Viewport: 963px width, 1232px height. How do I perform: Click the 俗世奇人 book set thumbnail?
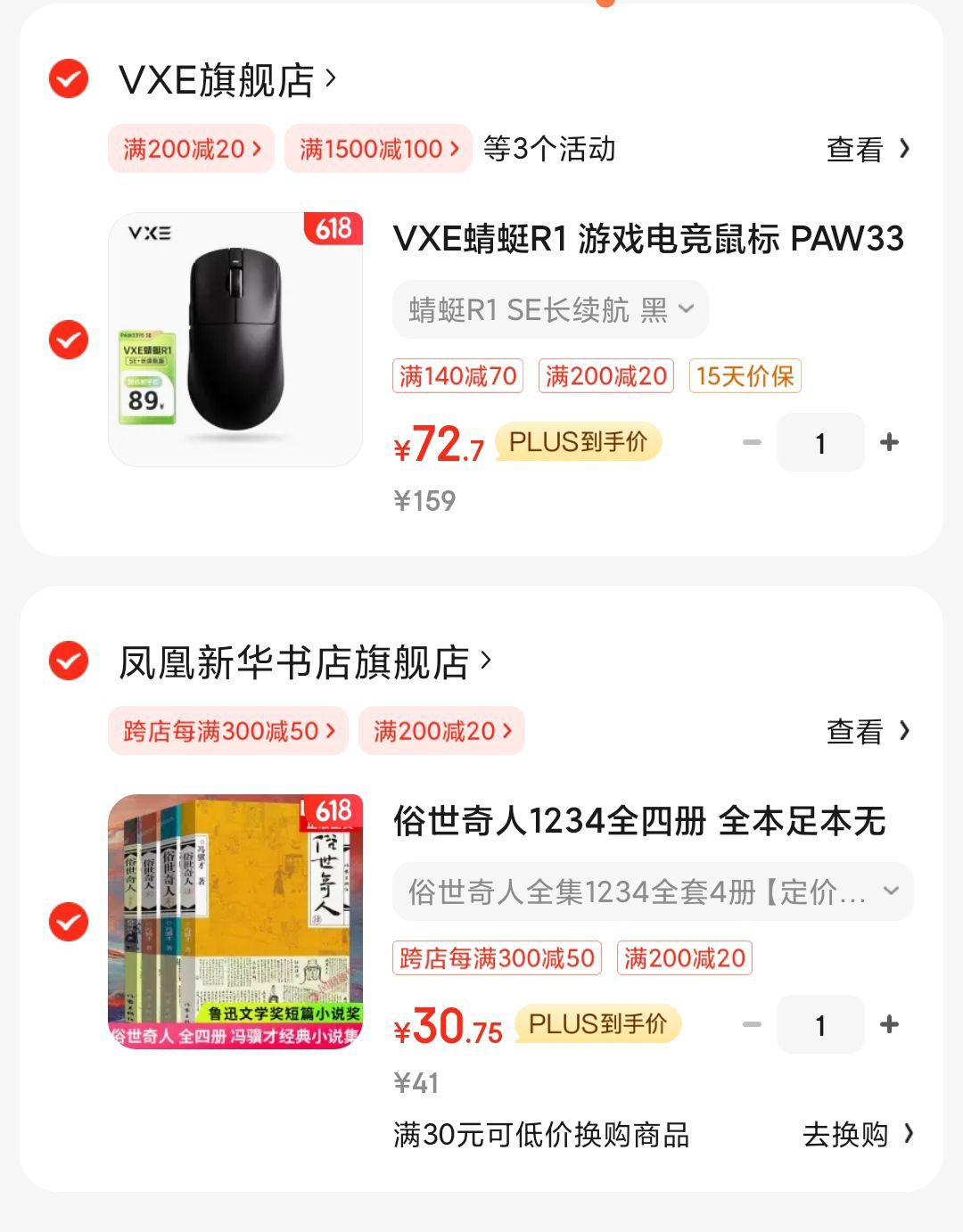point(235,921)
